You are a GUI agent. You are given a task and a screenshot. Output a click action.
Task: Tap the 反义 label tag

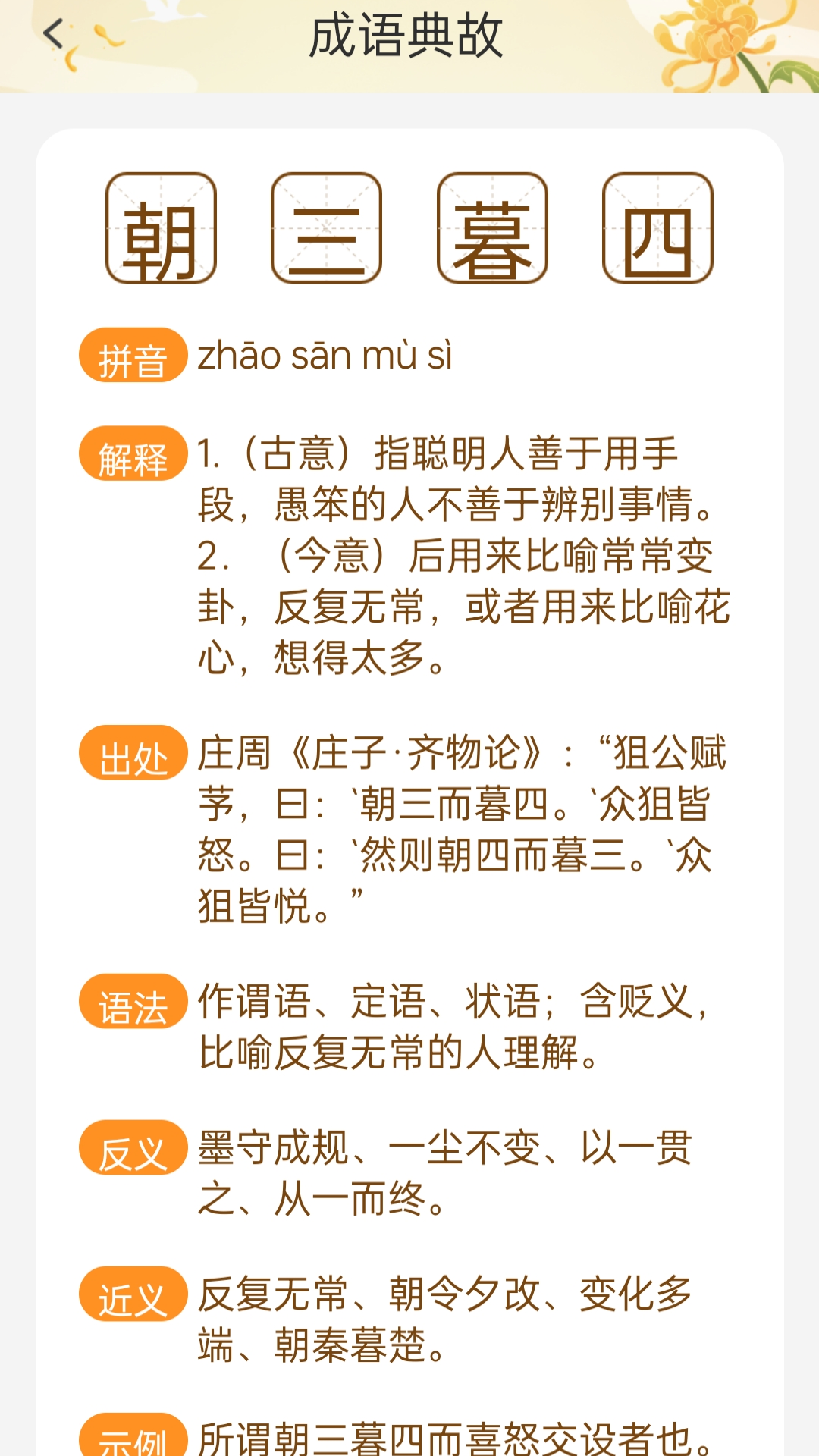pos(134,1150)
